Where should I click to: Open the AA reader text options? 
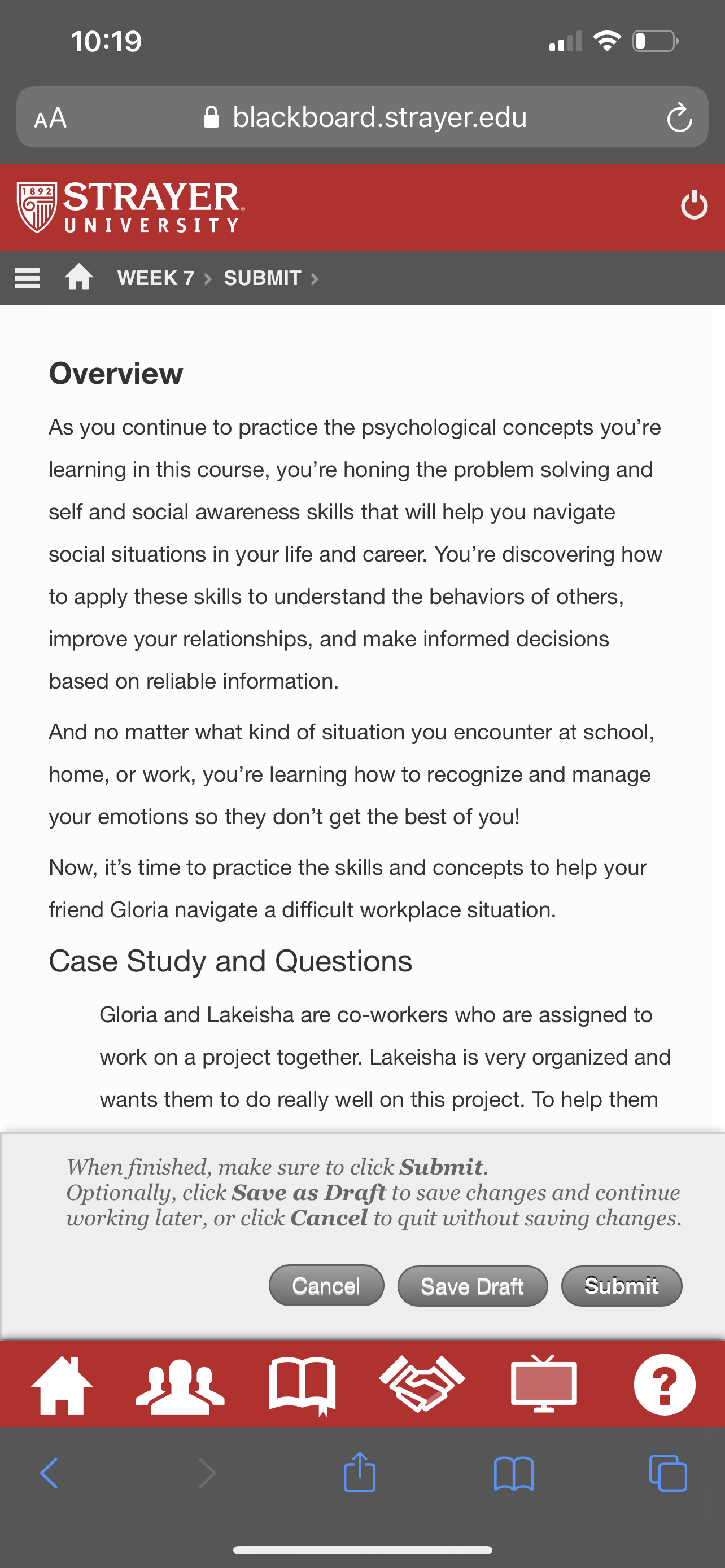pos(50,117)
